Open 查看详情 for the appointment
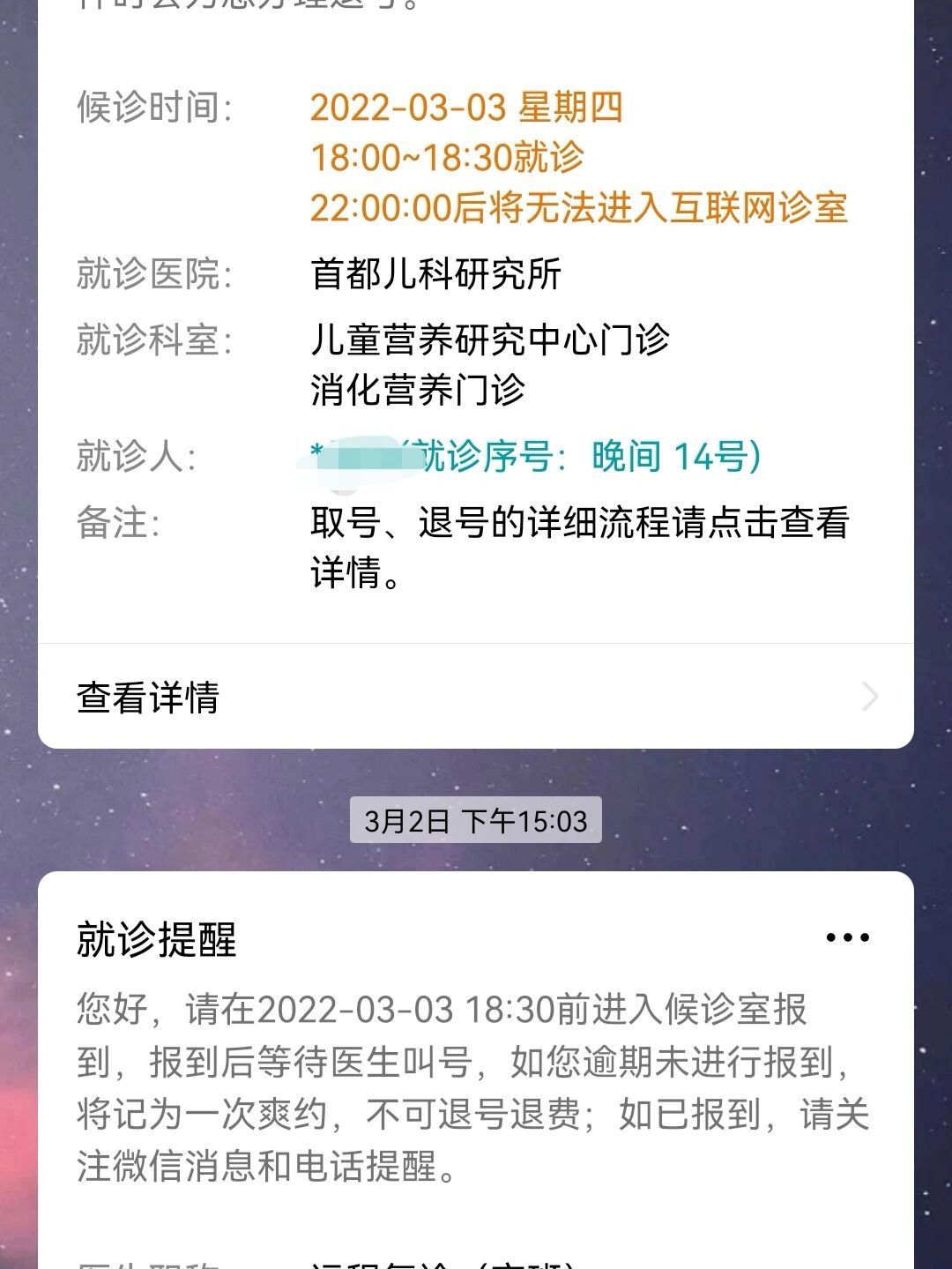 coord(474,697)
